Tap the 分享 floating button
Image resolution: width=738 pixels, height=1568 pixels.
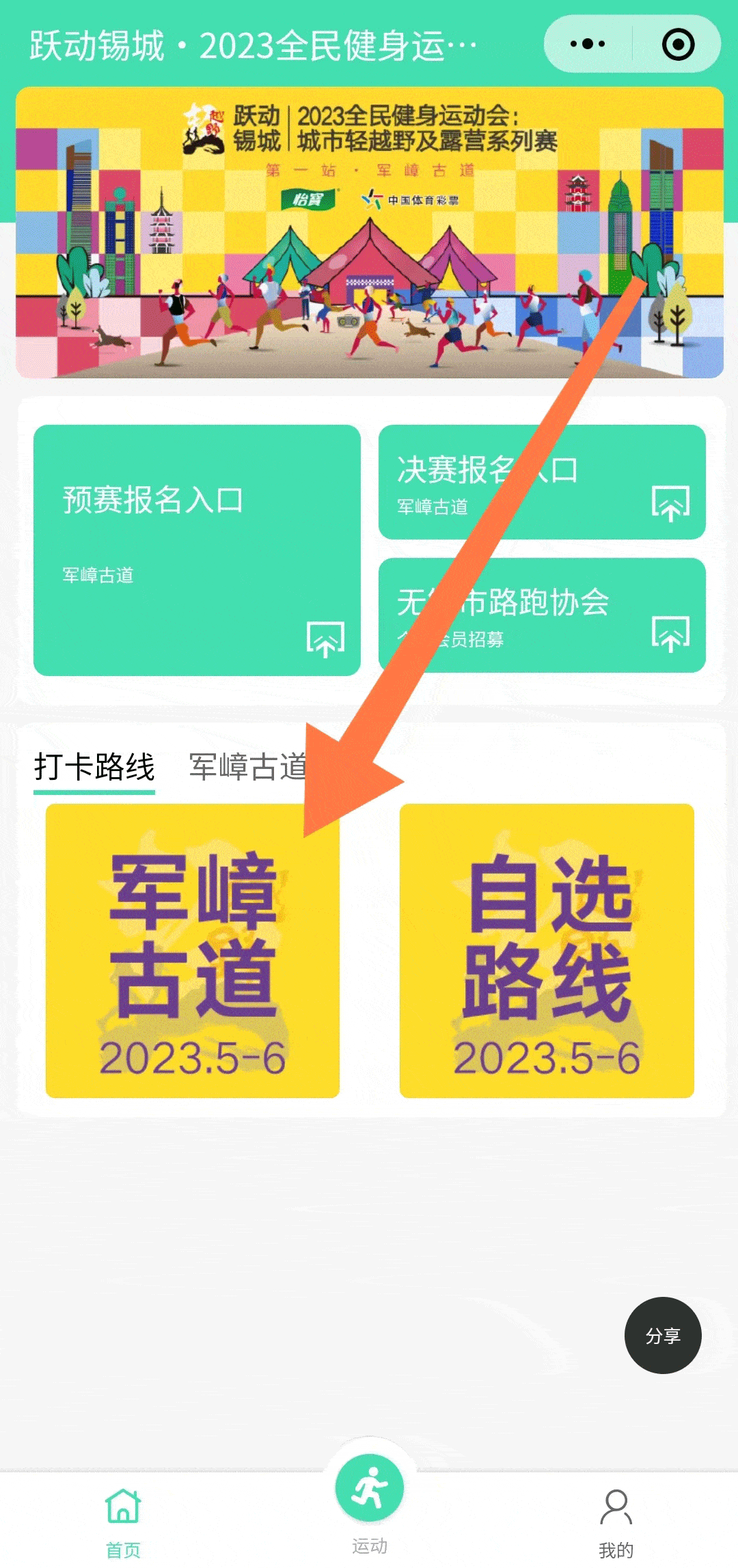[x=663, y=1335]
